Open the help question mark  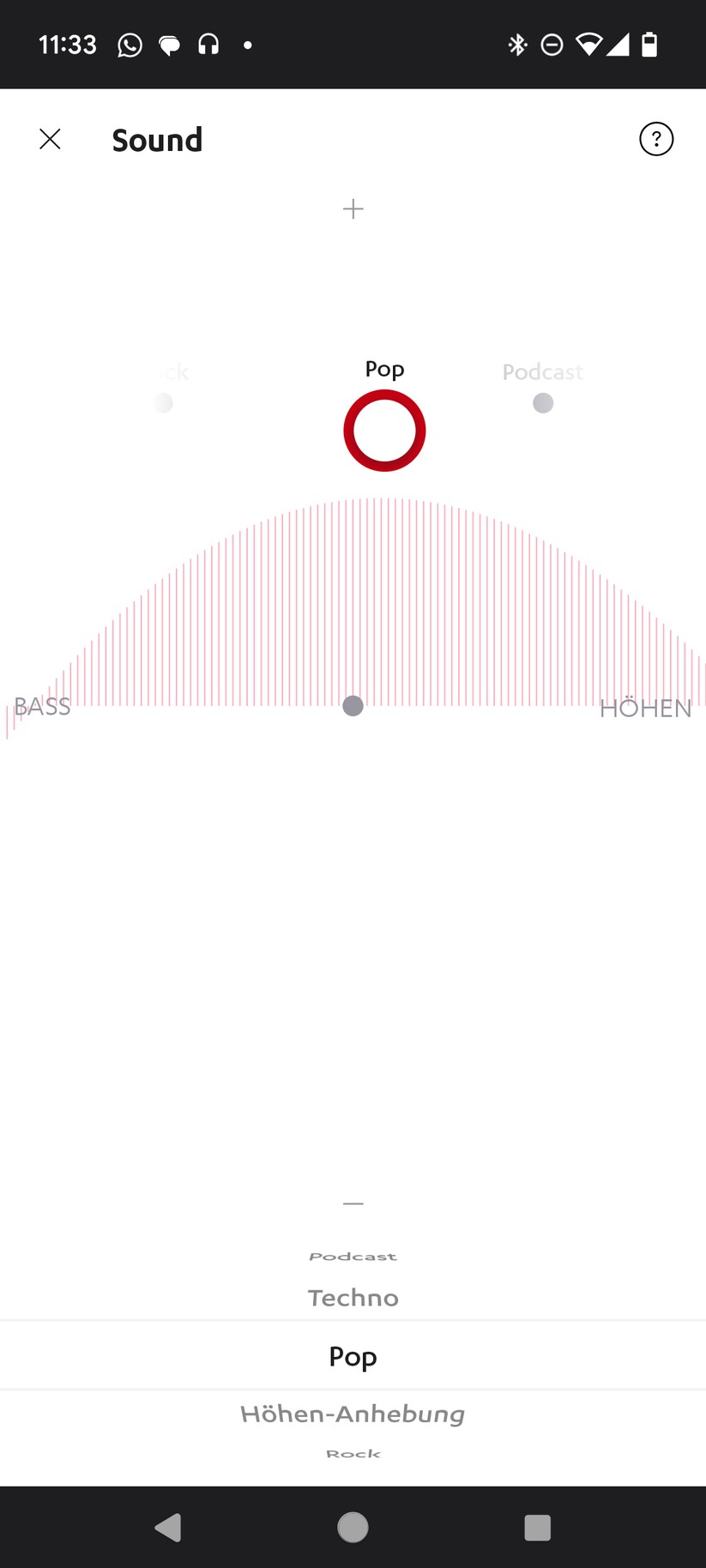point(656,139)
